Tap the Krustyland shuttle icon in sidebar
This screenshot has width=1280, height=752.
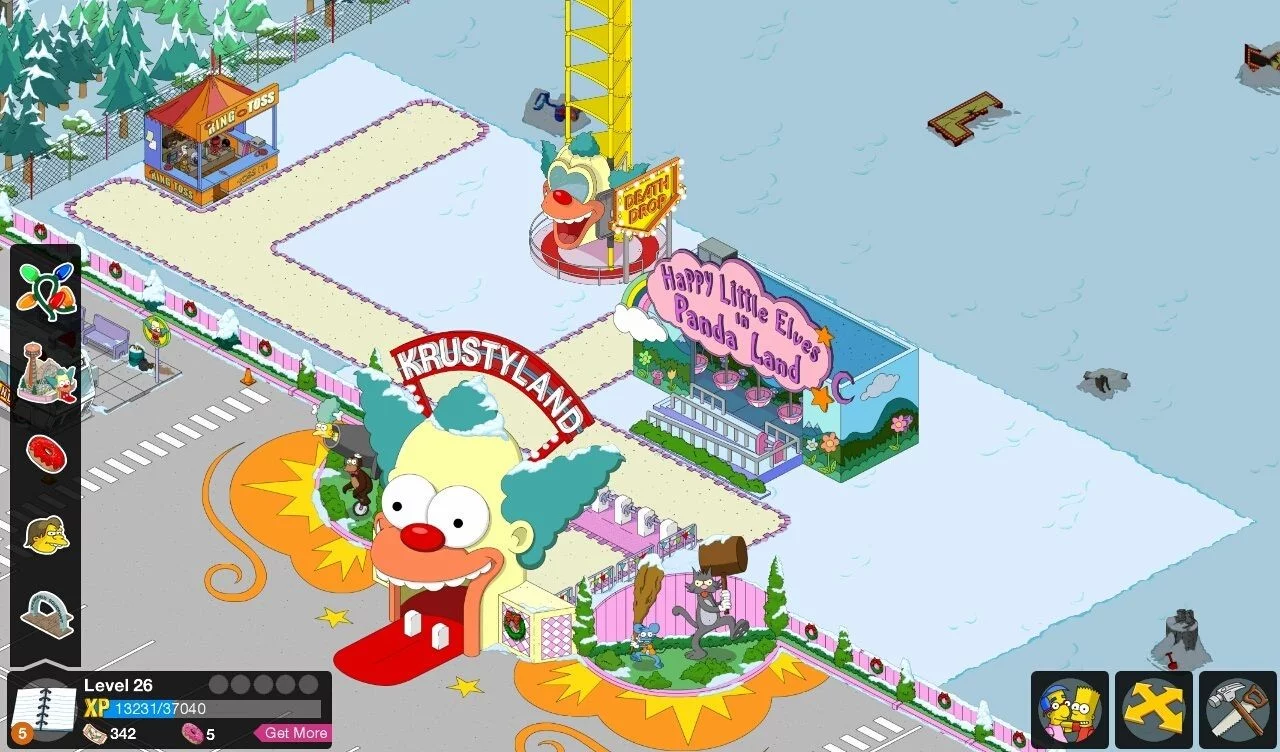click(x=46, y=373)
